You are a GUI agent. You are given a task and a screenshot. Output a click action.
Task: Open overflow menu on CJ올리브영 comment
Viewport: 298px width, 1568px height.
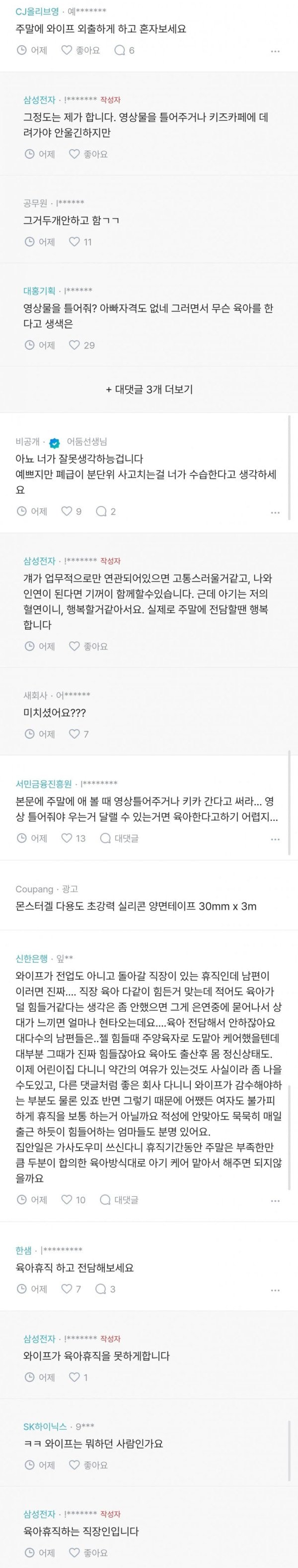[275, 51]
